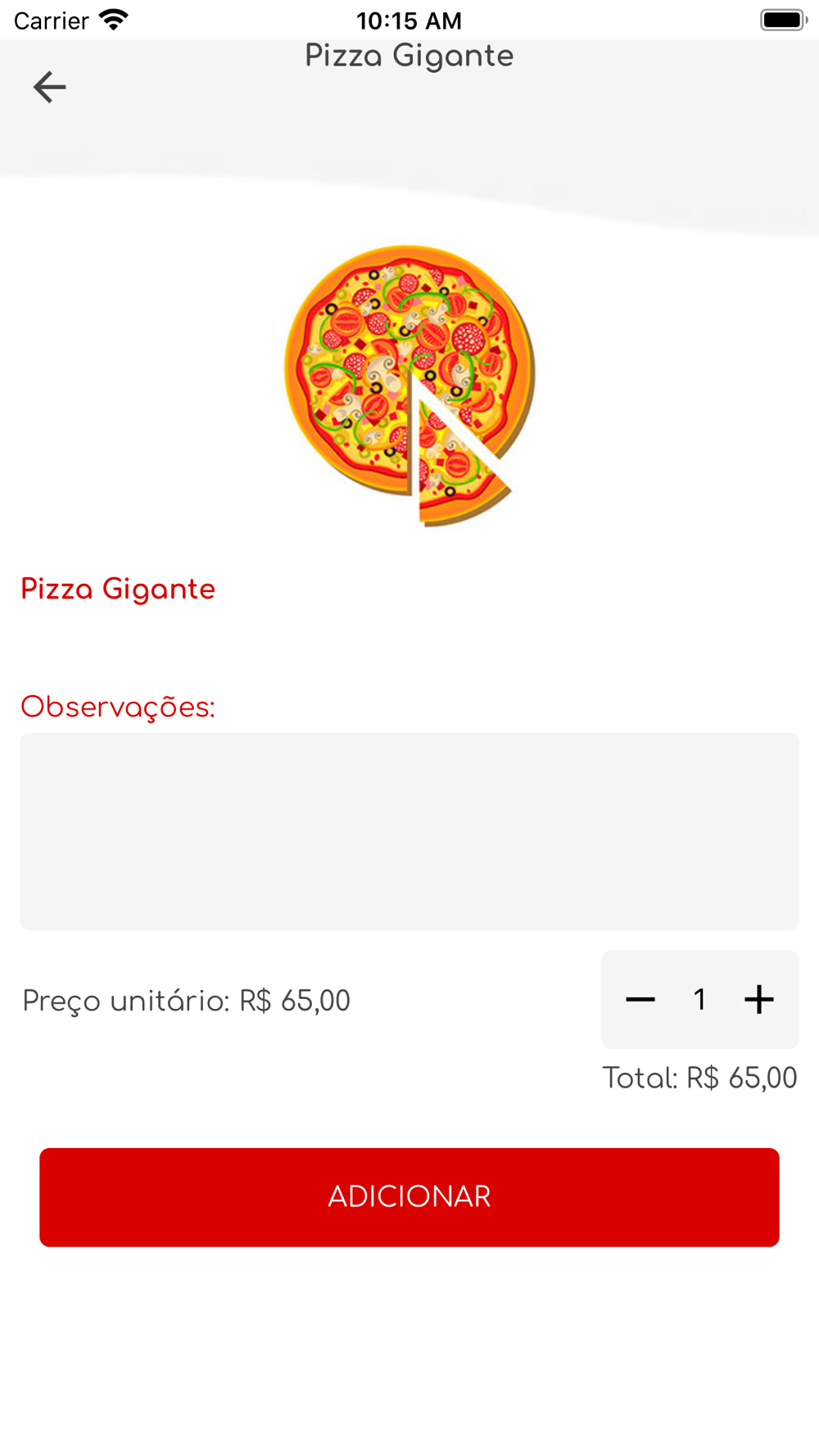The height and width of the screenshot is (1456, 819).
Task: Increase the quantity with the plus button
Action: 759,999
